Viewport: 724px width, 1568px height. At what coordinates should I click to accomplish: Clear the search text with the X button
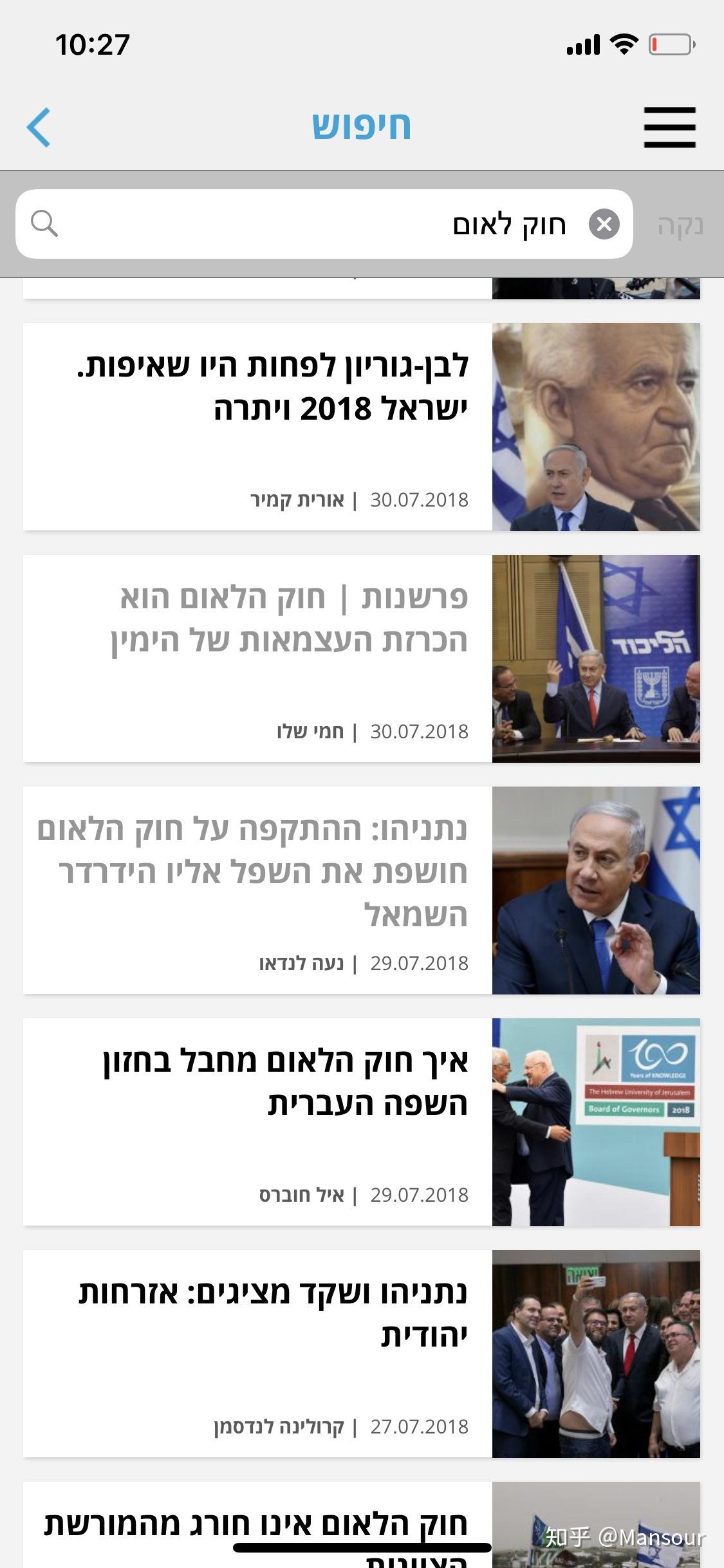(604, 224)
